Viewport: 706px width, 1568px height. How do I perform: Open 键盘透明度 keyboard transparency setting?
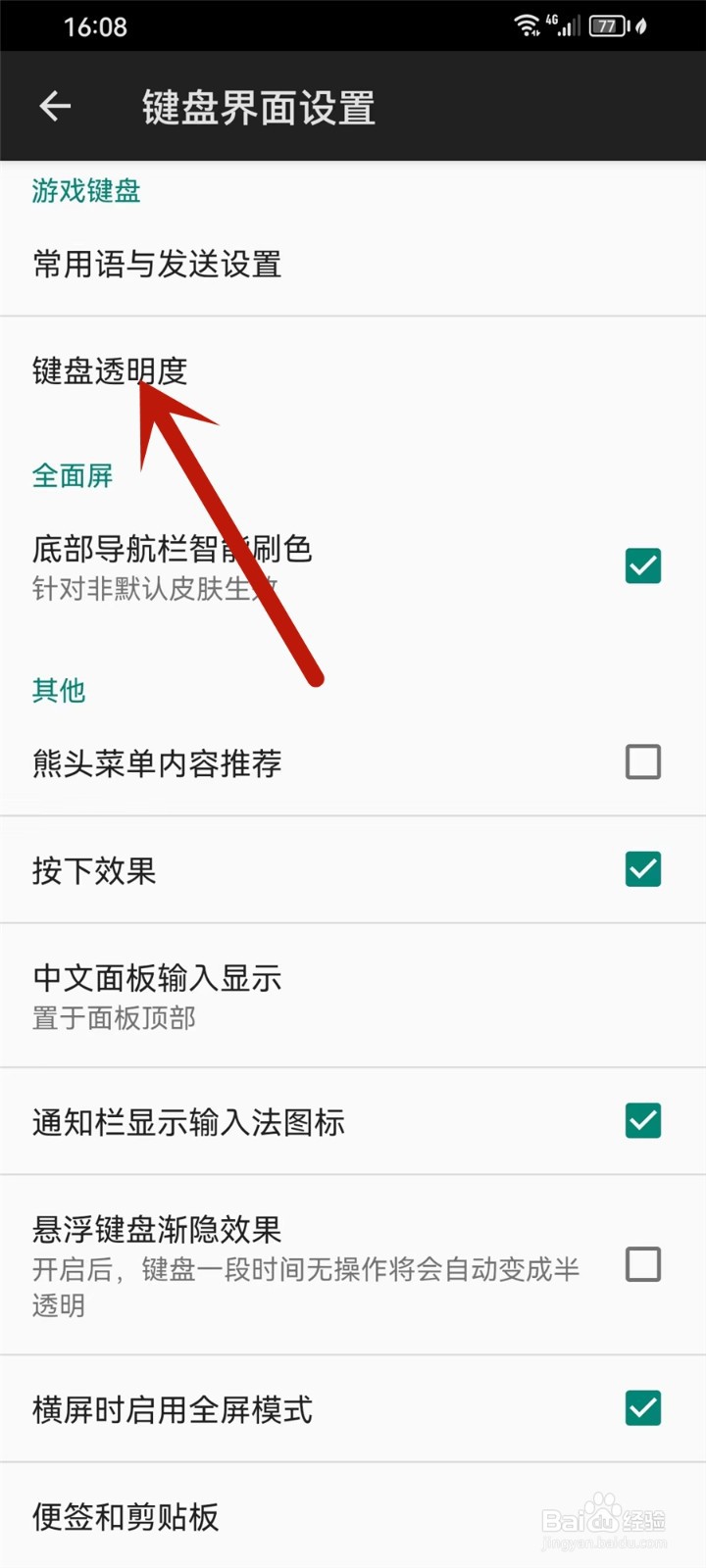111,372
